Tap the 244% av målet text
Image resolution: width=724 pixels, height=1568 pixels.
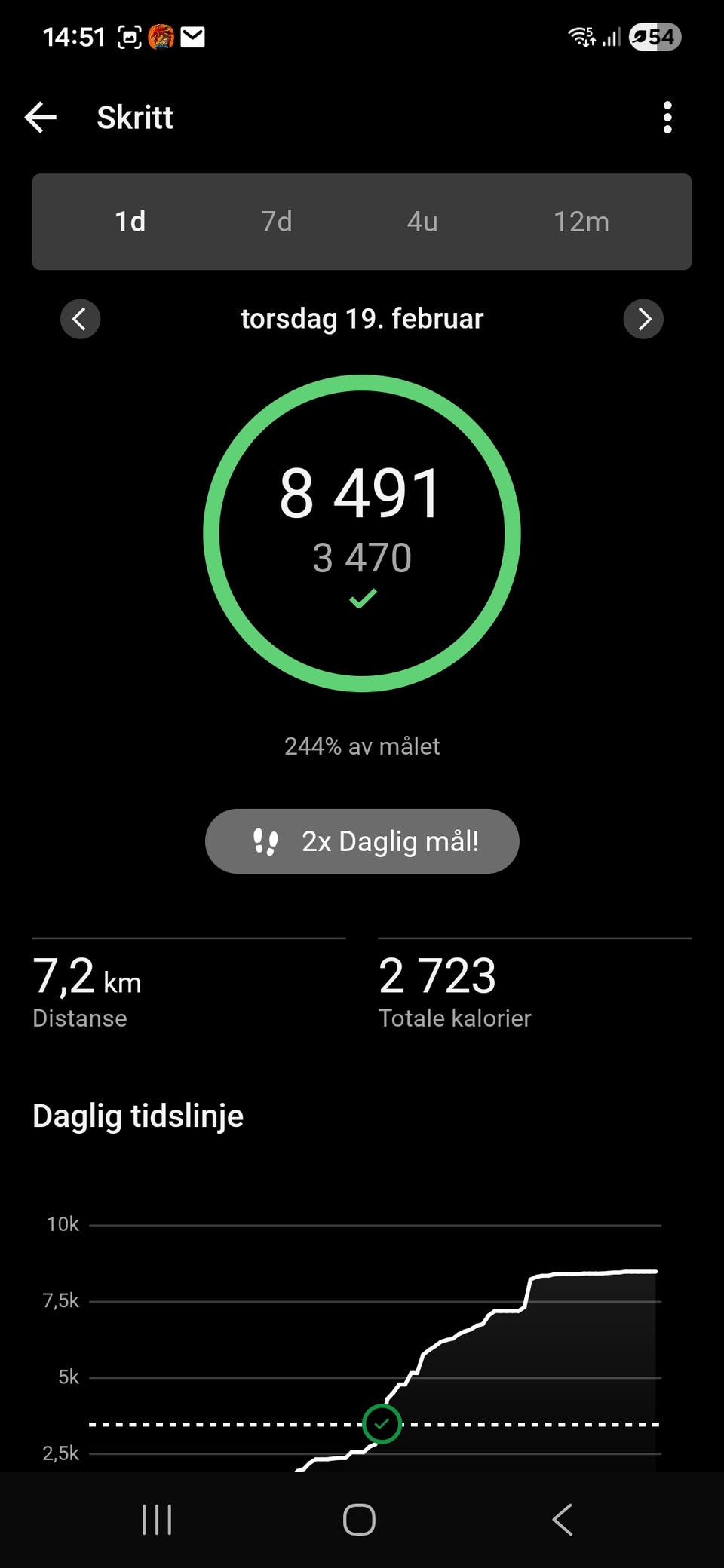click(361, 746)
